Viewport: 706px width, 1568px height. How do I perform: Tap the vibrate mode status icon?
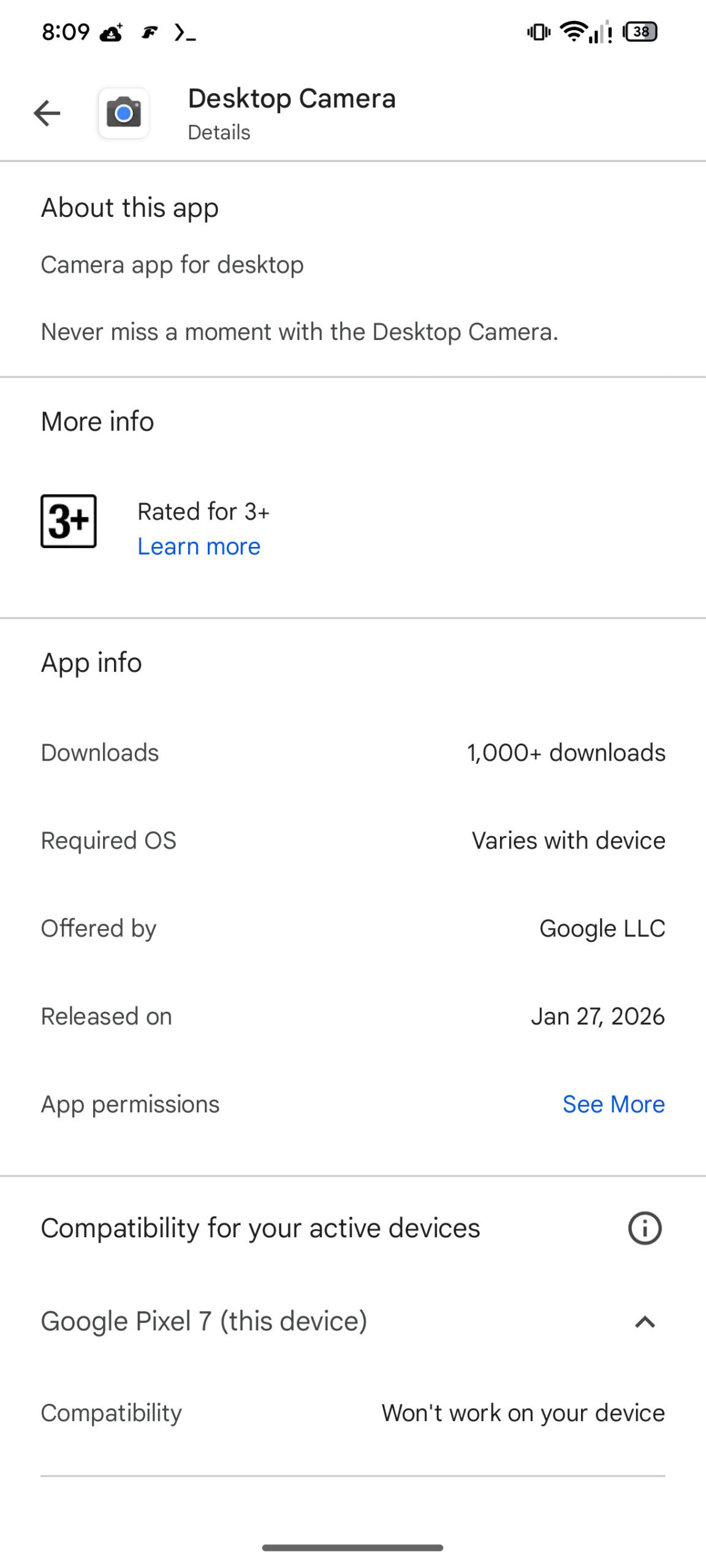[x=537, y=32]
